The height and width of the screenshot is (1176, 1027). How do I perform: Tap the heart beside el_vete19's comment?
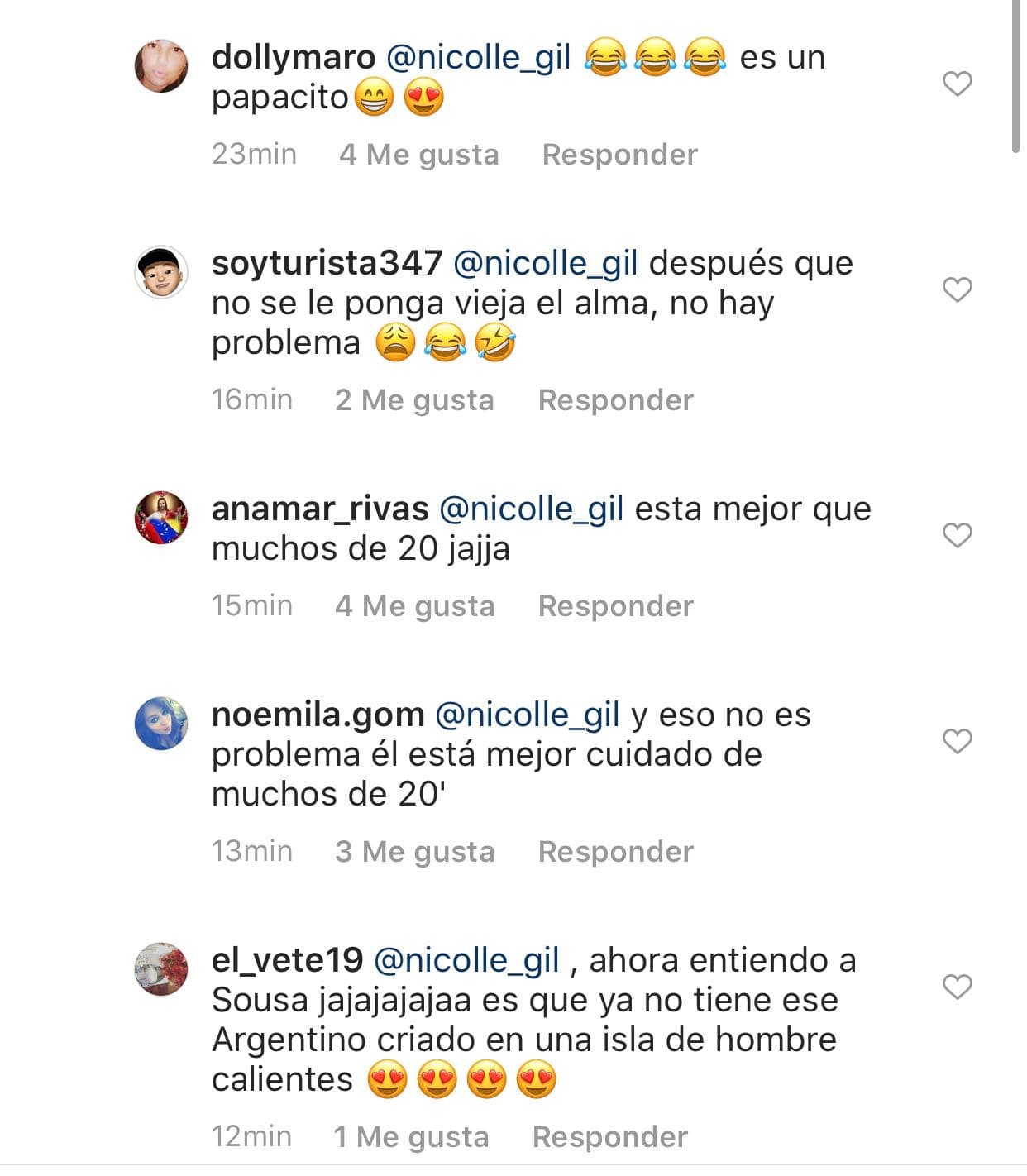[x=958, y=984]
